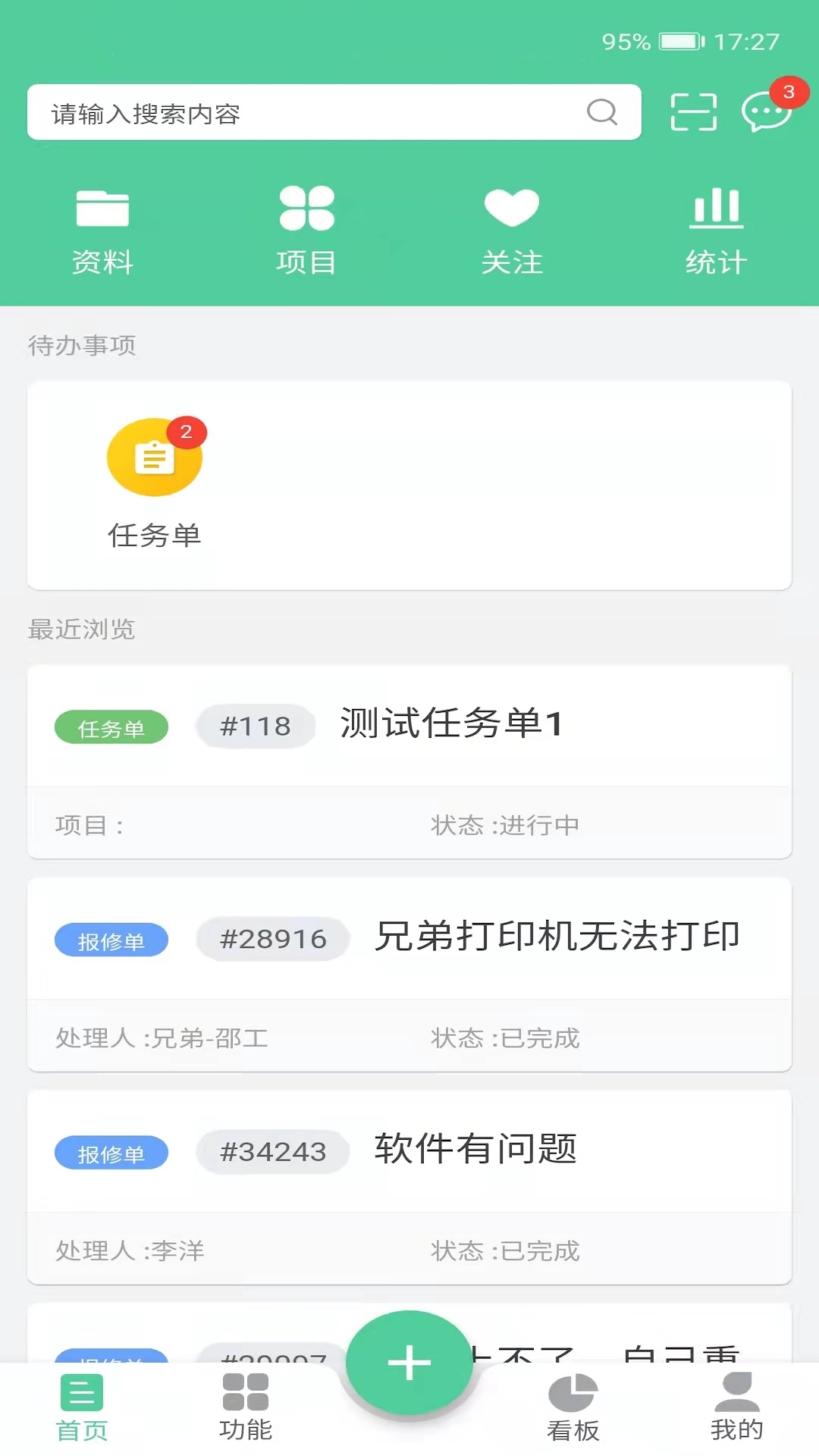Open task #118 测试任务单1
Image resolution: width=819 pixels, height=1456 pixels.
pyautogui.click(x=409, y=724)
